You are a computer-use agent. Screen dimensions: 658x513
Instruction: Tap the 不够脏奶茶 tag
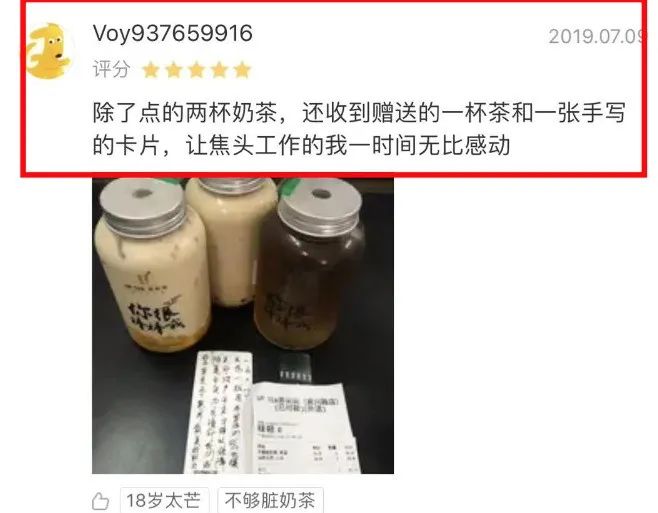pos(272,501)
